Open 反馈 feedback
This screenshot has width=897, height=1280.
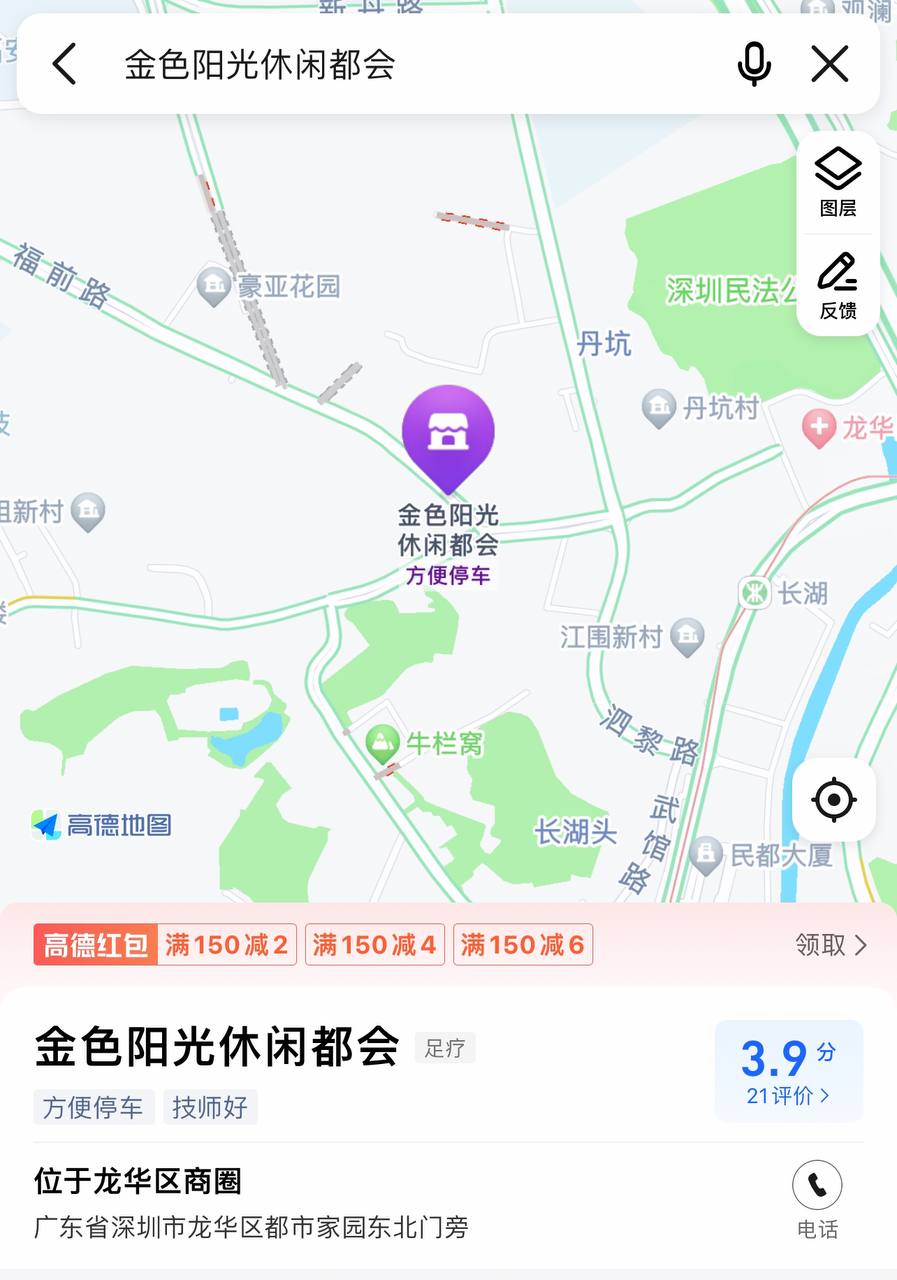(x=837, y=285)
